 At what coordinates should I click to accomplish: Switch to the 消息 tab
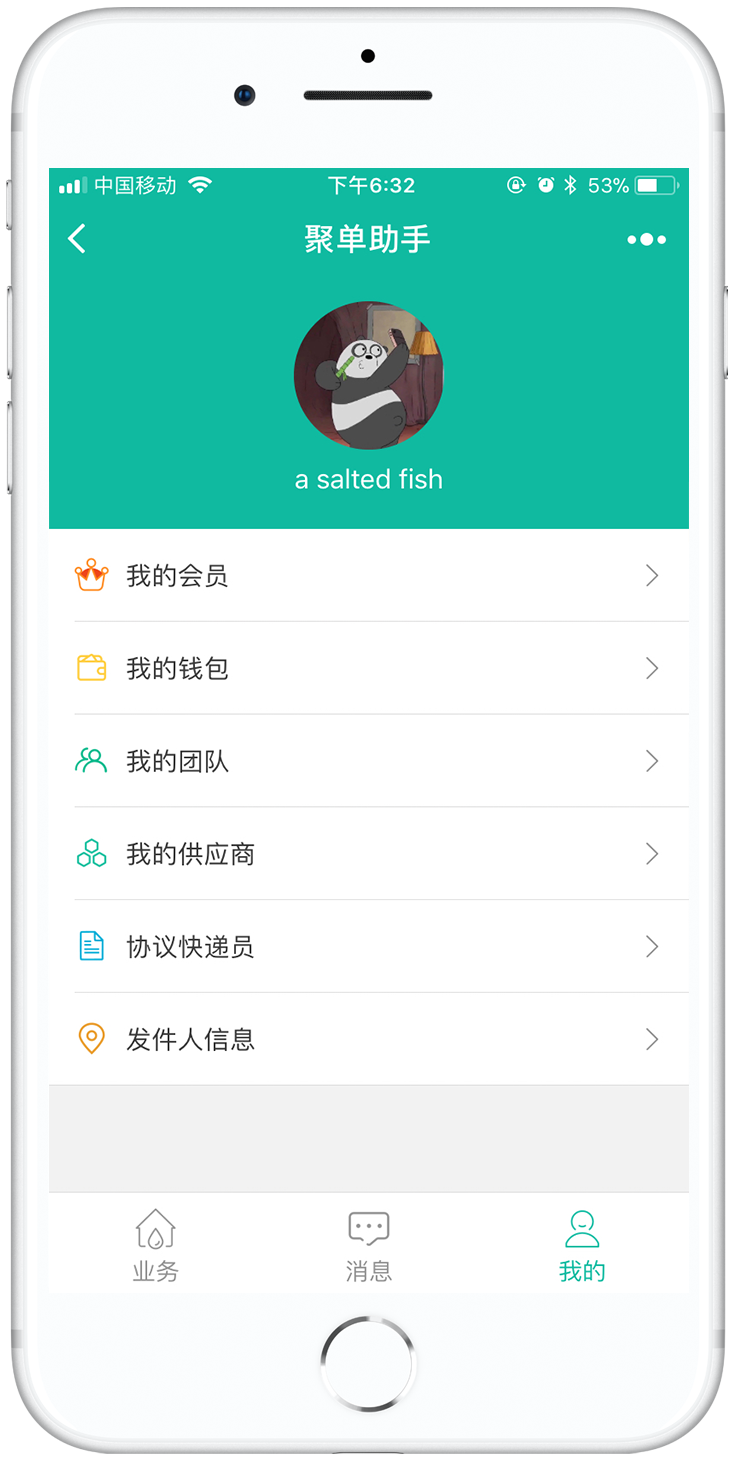tap(368, 1245)
